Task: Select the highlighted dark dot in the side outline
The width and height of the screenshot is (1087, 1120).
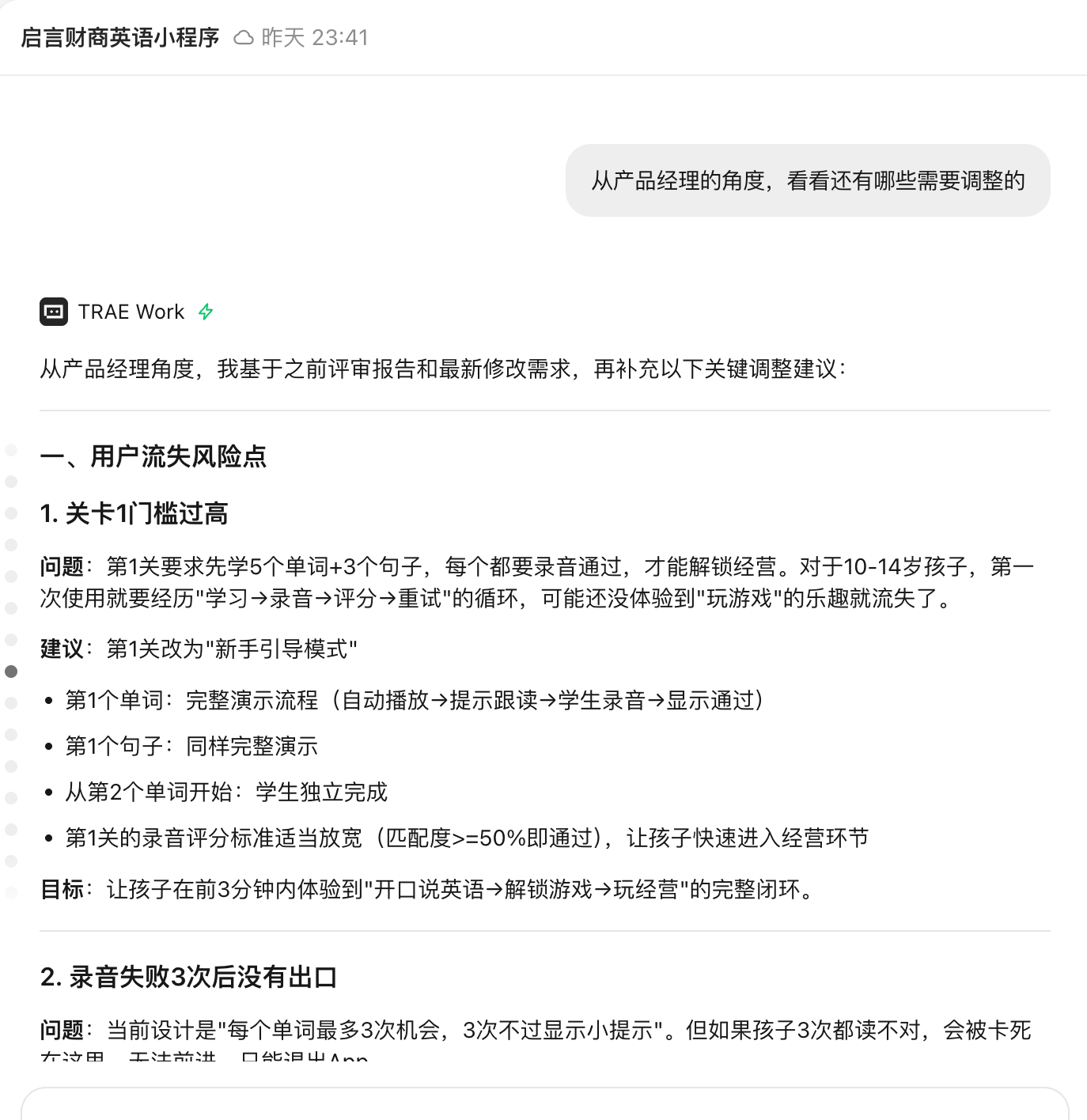Action: [x=11, y=672]
